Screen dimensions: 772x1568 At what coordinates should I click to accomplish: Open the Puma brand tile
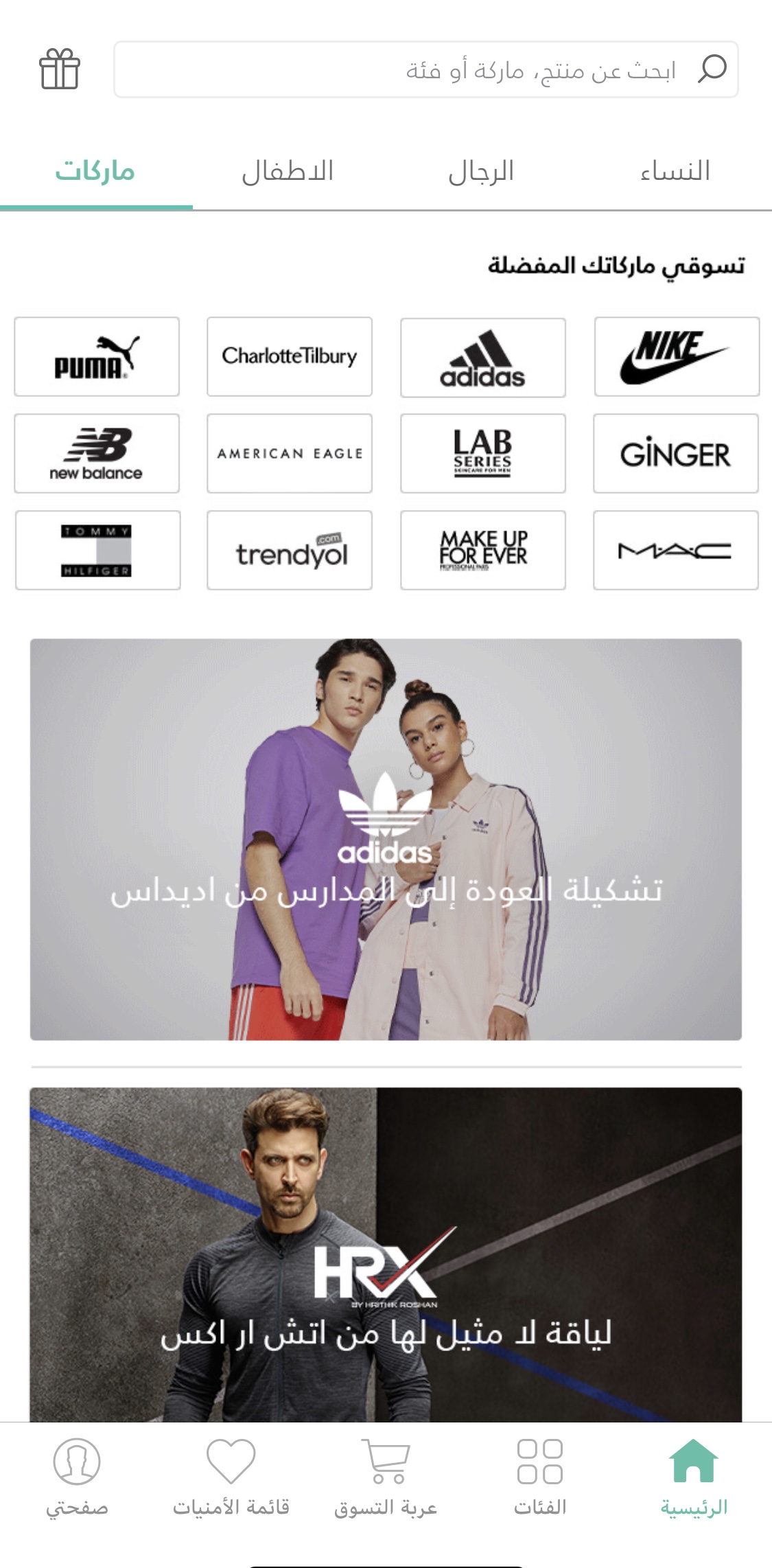click(97, 356)
